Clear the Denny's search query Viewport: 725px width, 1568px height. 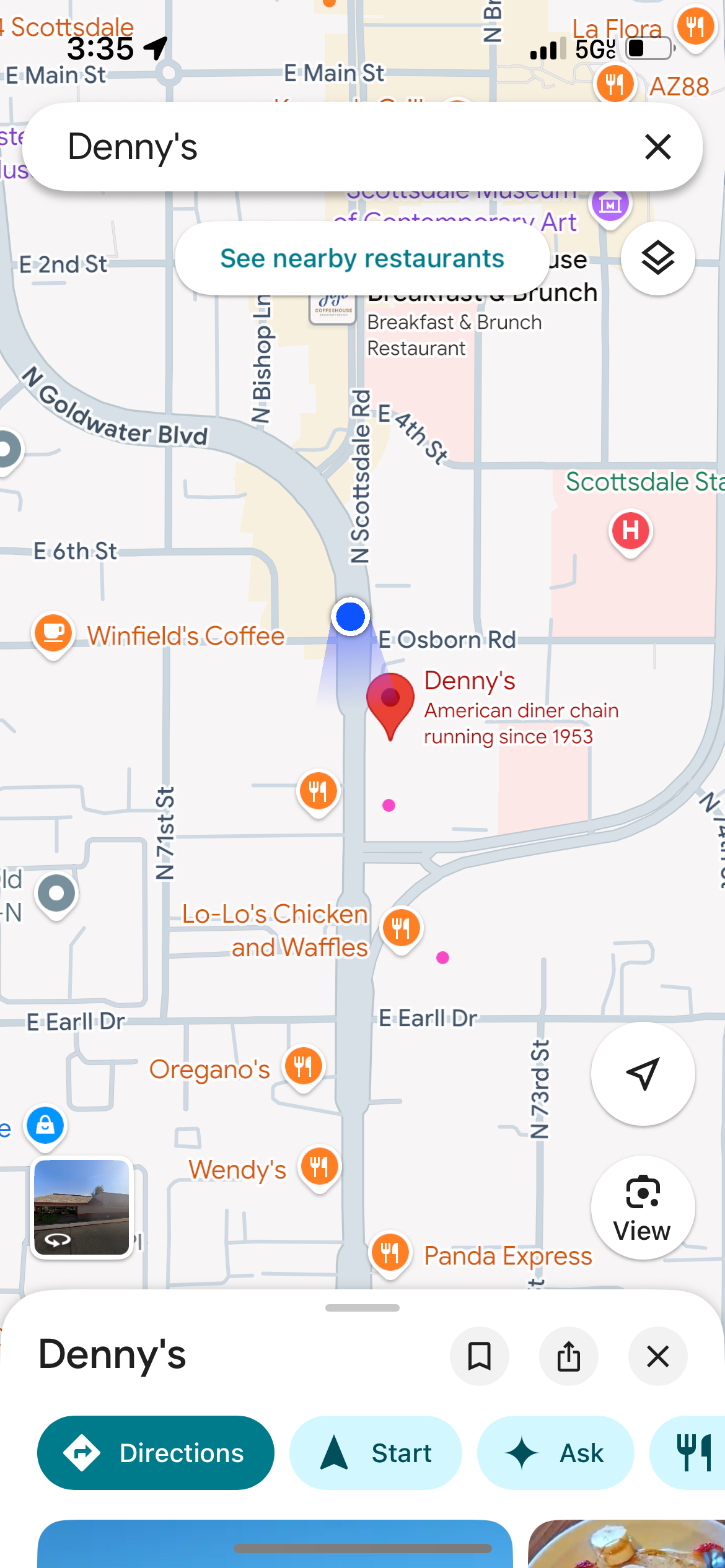(657, 147)
